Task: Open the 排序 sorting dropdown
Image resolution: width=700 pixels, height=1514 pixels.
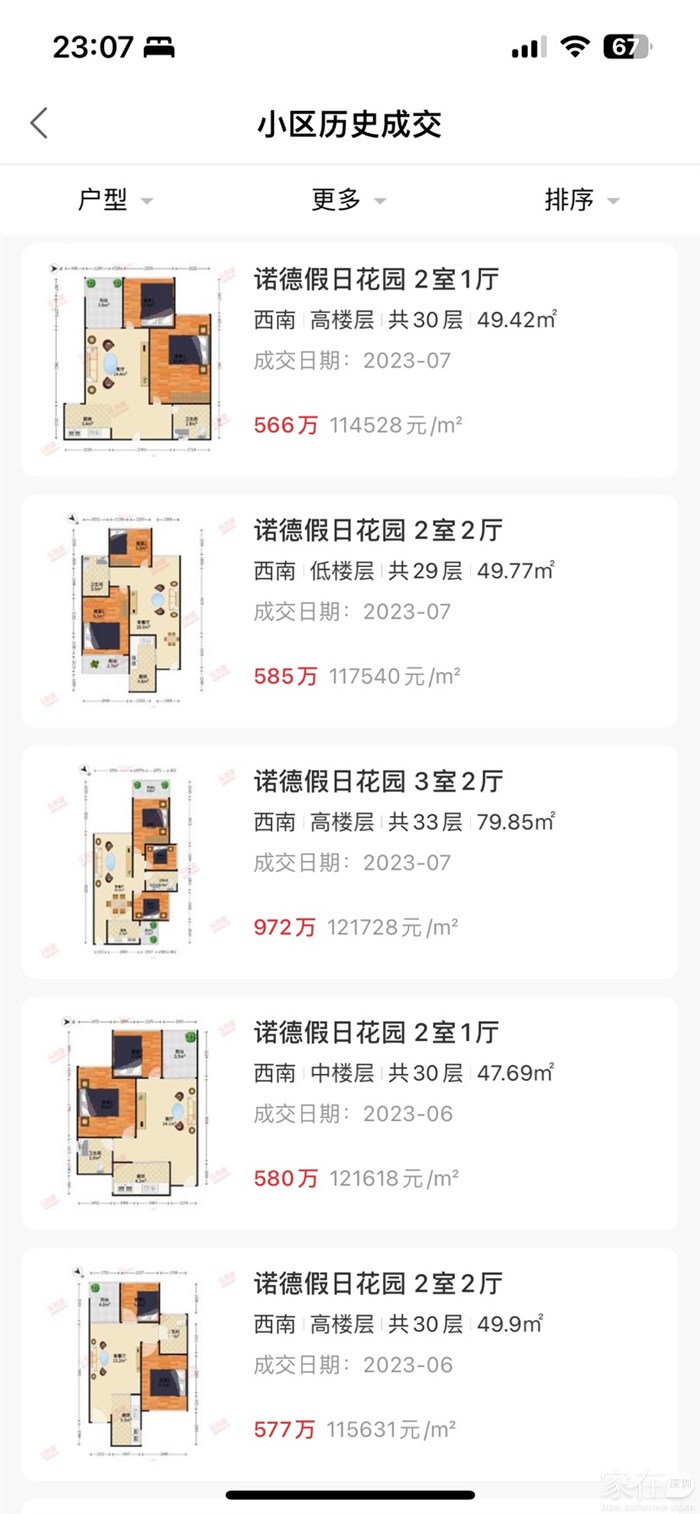Action: click(x=581, y=200)
